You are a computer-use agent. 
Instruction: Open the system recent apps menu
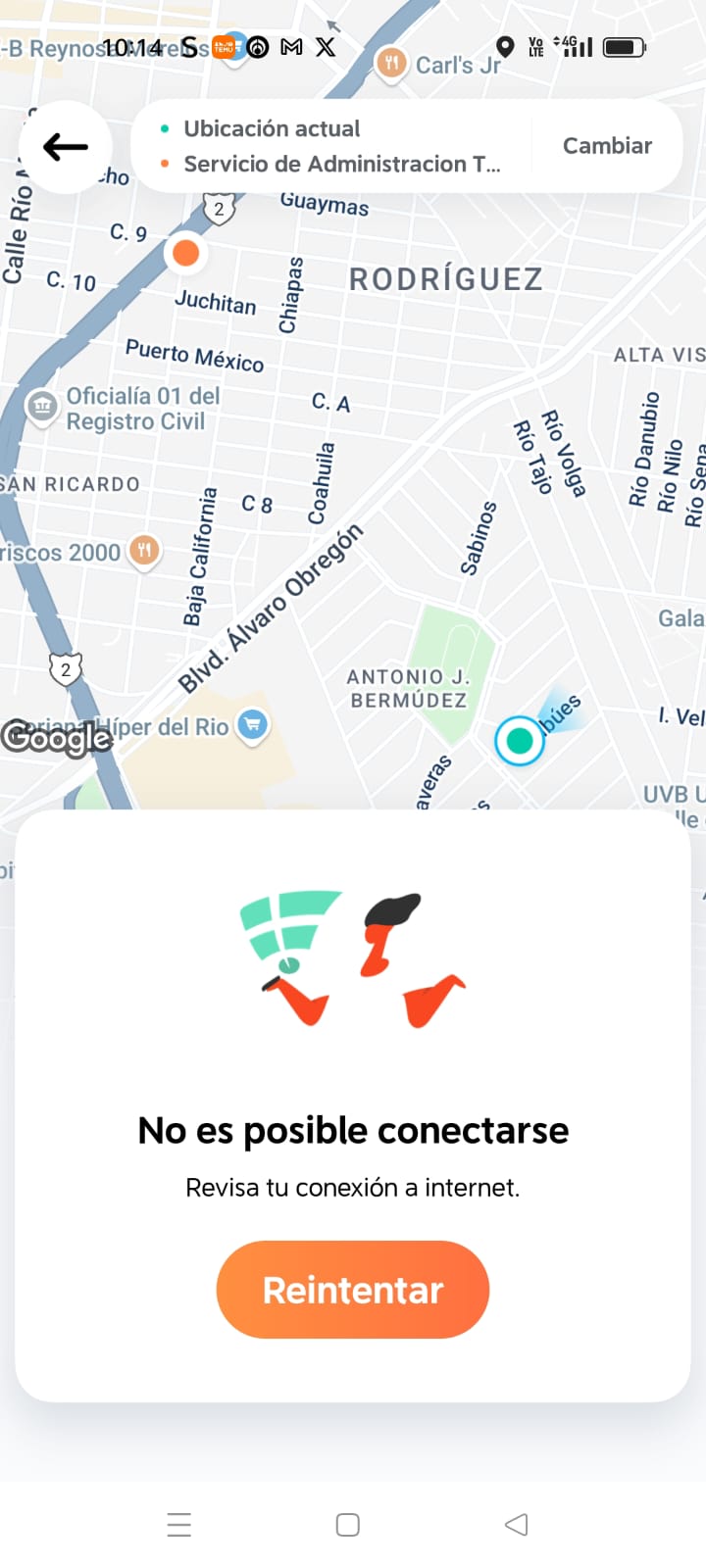coord(179,1525)
